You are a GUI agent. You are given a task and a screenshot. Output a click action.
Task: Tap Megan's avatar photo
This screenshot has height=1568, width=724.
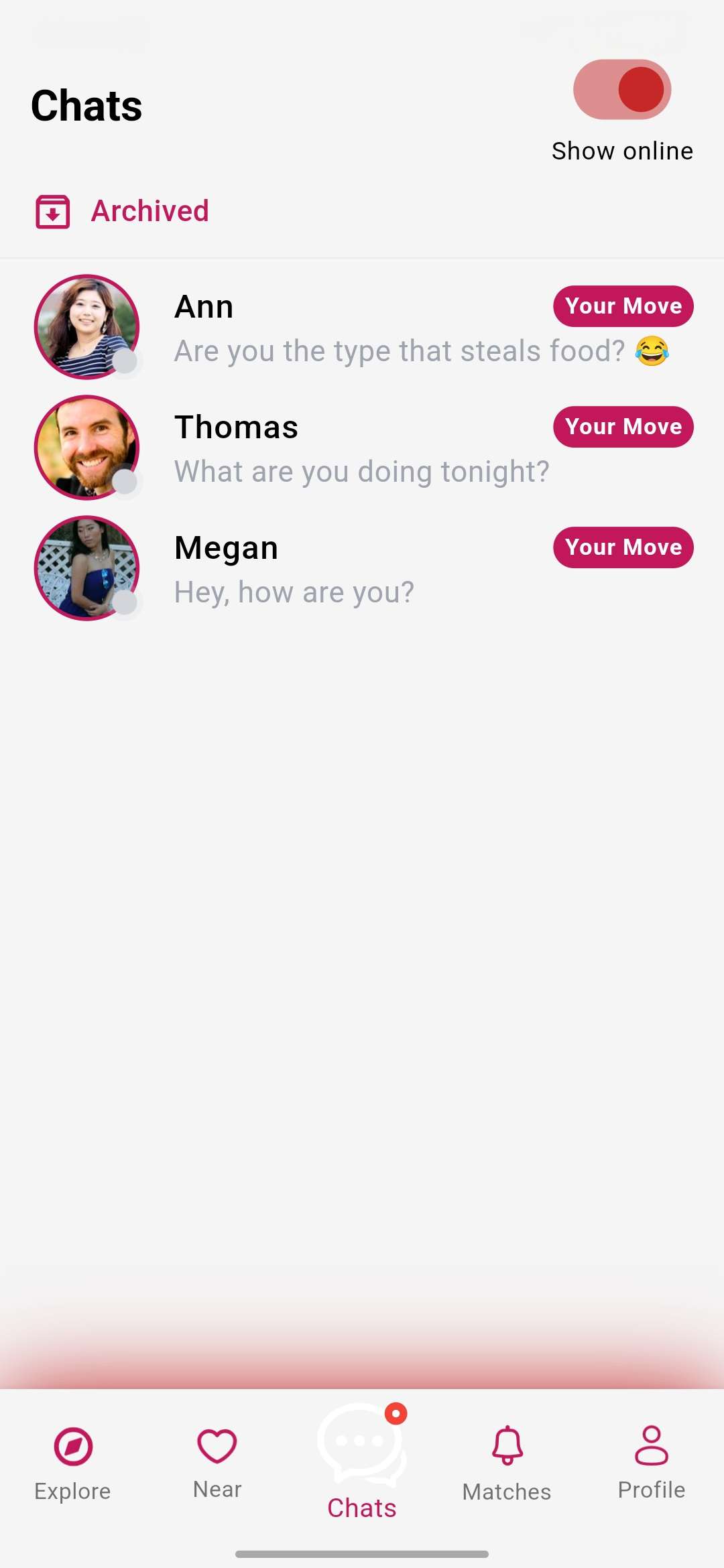[x=87, y=568]
